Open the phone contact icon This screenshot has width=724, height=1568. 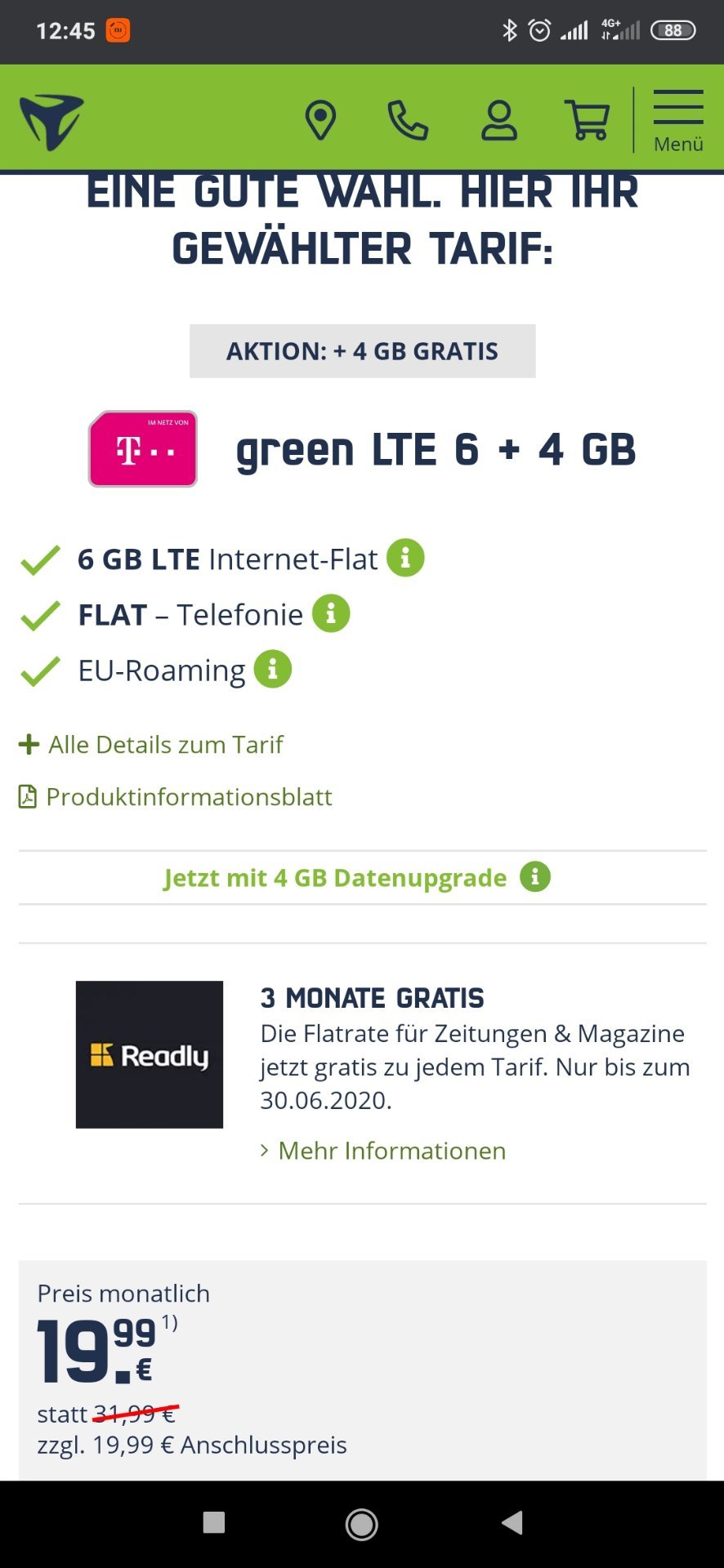point(408,121)
